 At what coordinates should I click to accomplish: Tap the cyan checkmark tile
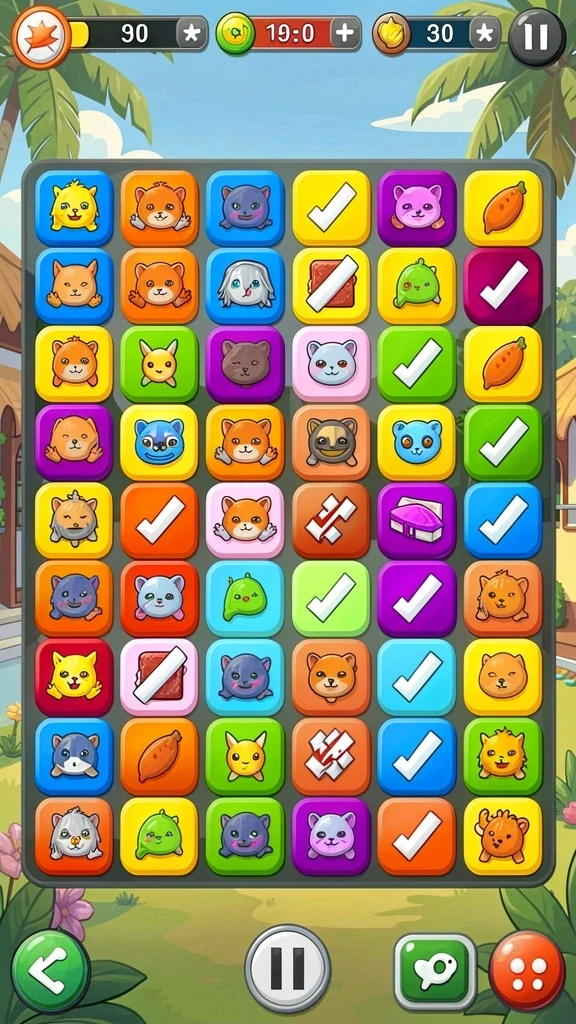pos(417,677)
